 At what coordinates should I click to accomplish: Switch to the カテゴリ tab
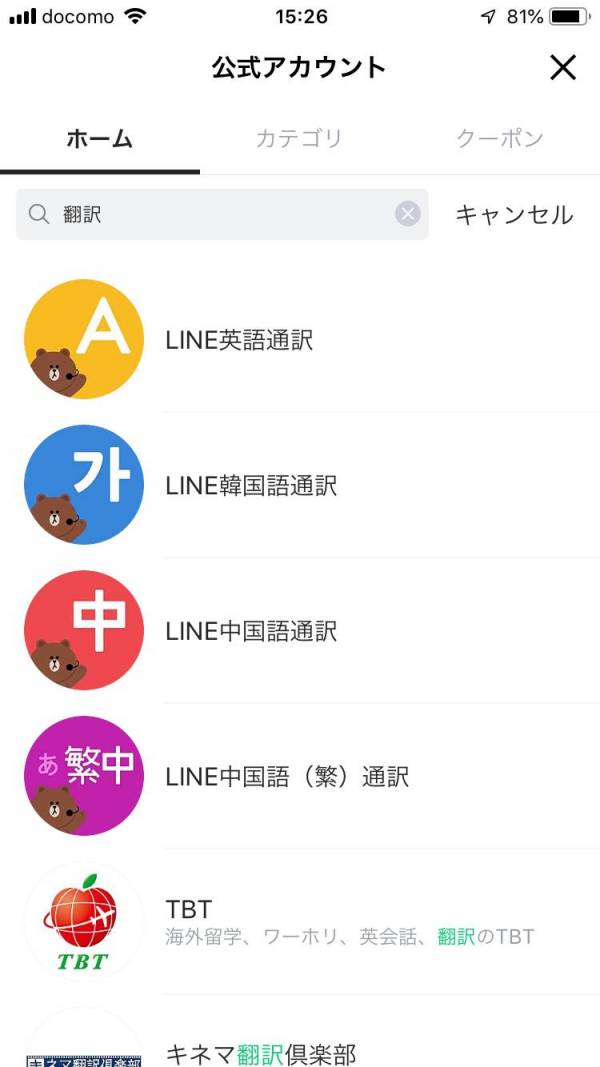(x=299, y=139)
